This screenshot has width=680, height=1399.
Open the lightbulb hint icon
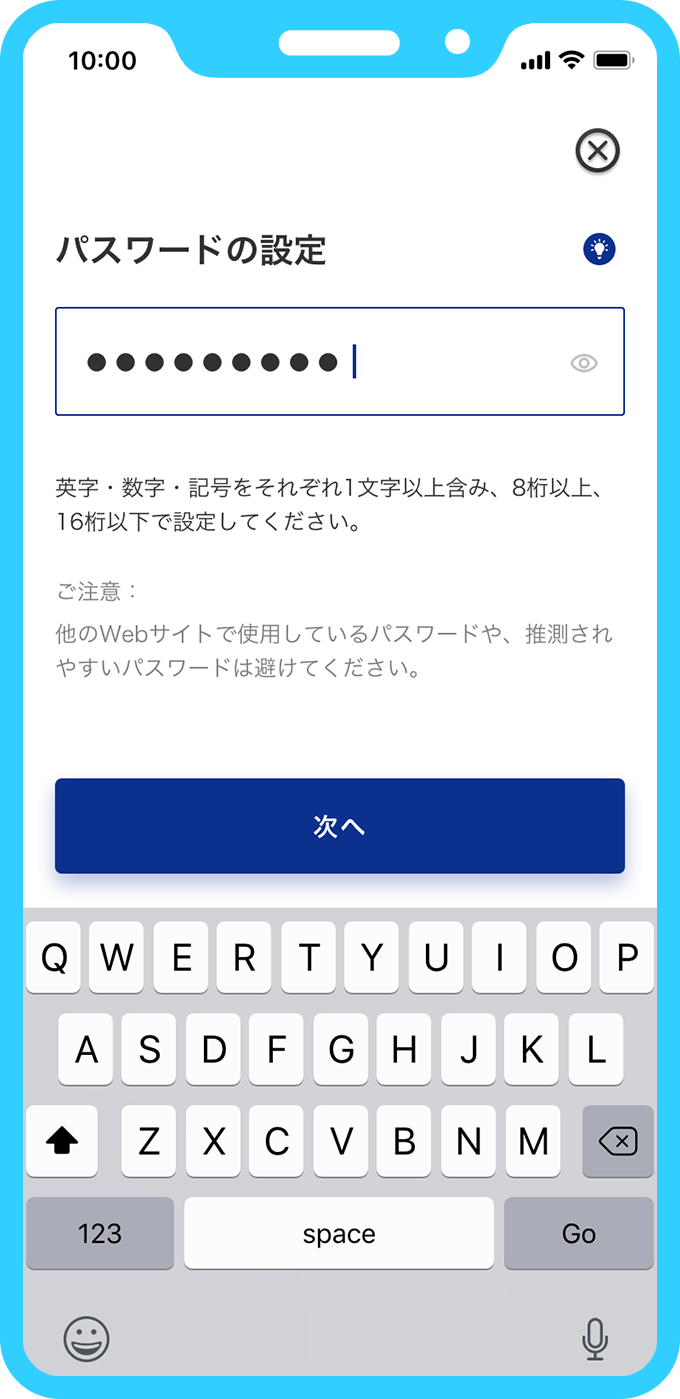click(x=599, y=249)
